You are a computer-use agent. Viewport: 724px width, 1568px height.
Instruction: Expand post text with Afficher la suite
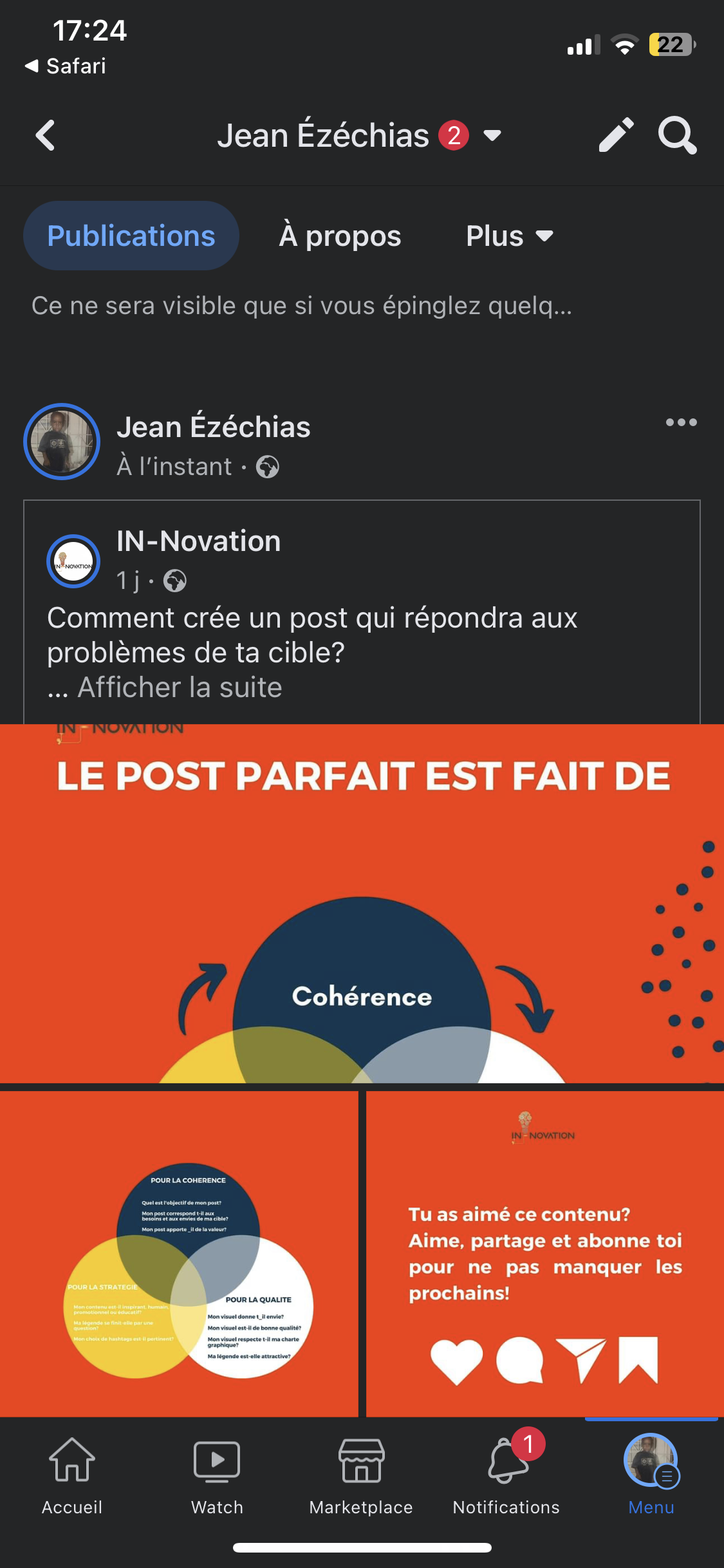pos(180,687)
